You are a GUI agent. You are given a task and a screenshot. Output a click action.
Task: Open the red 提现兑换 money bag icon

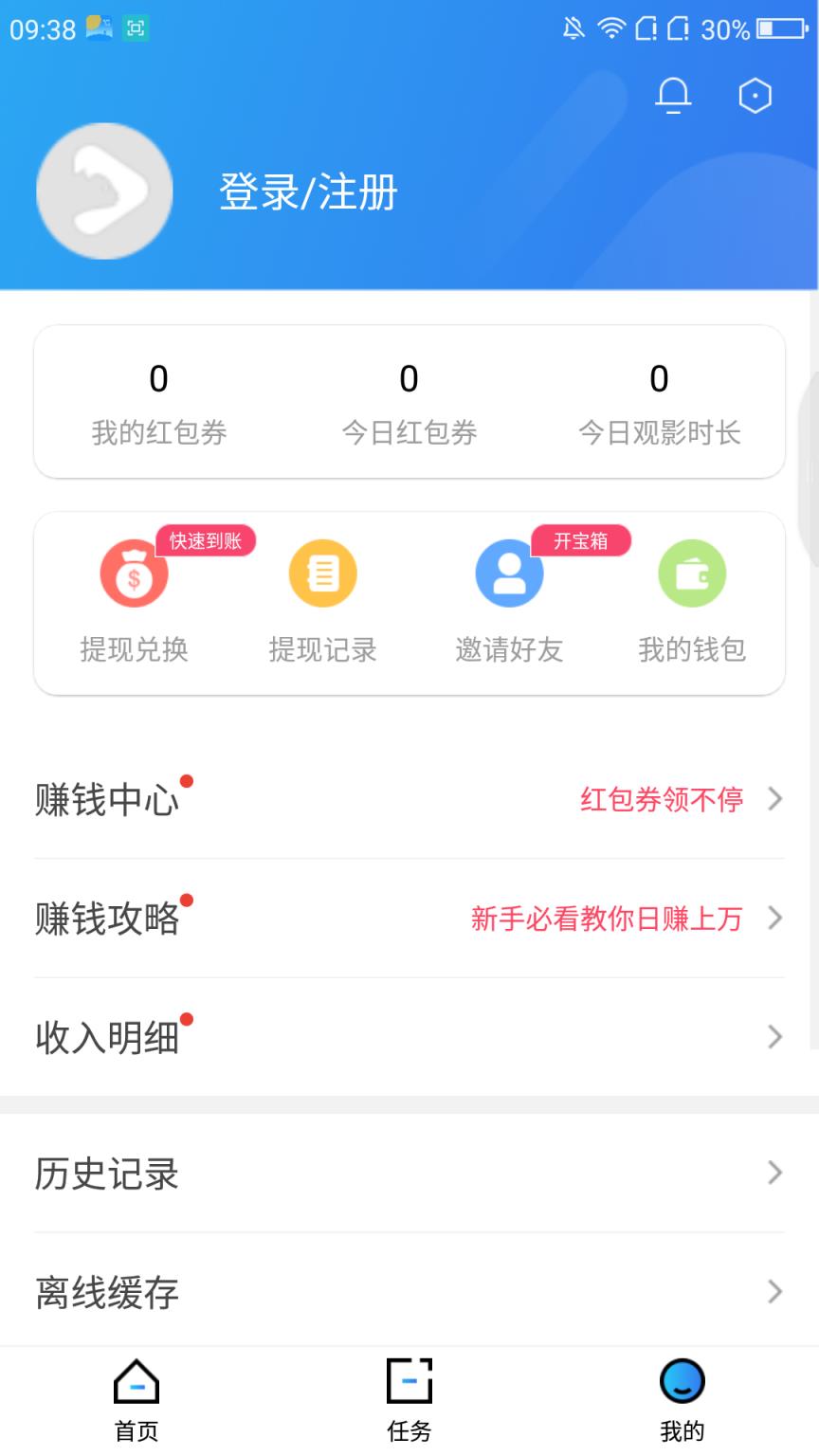134,573
